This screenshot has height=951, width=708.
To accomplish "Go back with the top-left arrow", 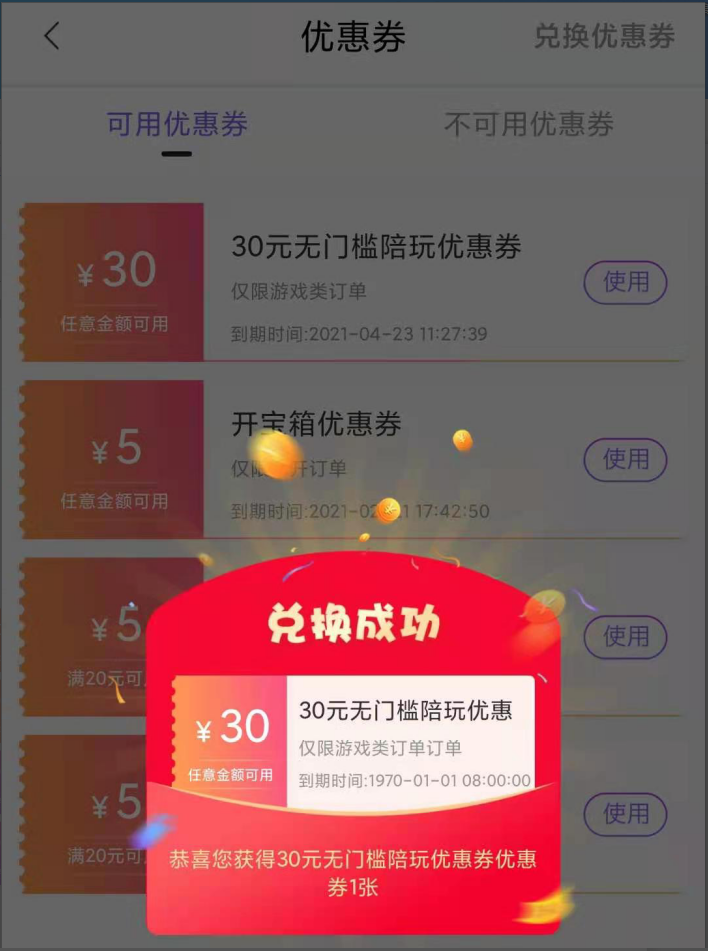I will [52, 37].
